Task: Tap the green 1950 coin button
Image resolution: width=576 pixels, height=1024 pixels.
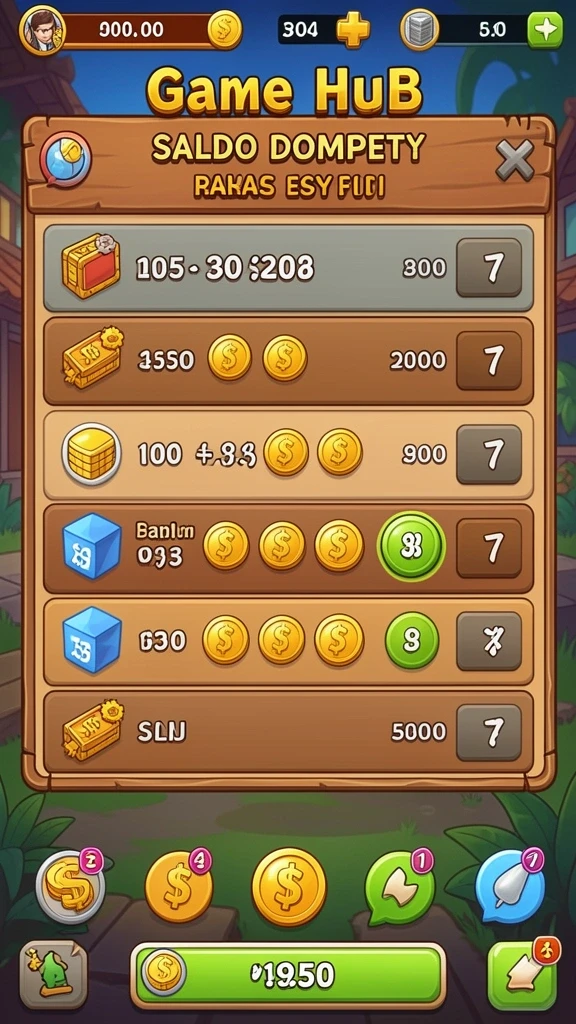Action: coord(288,975)
